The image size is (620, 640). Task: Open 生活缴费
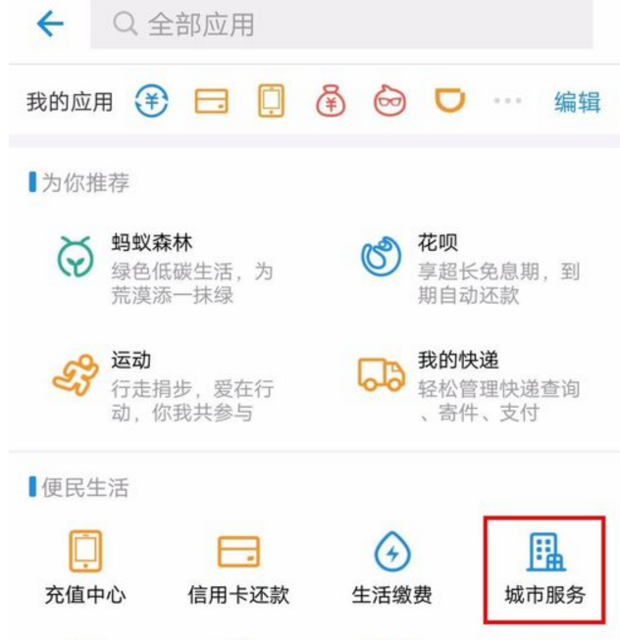(391, 567)
